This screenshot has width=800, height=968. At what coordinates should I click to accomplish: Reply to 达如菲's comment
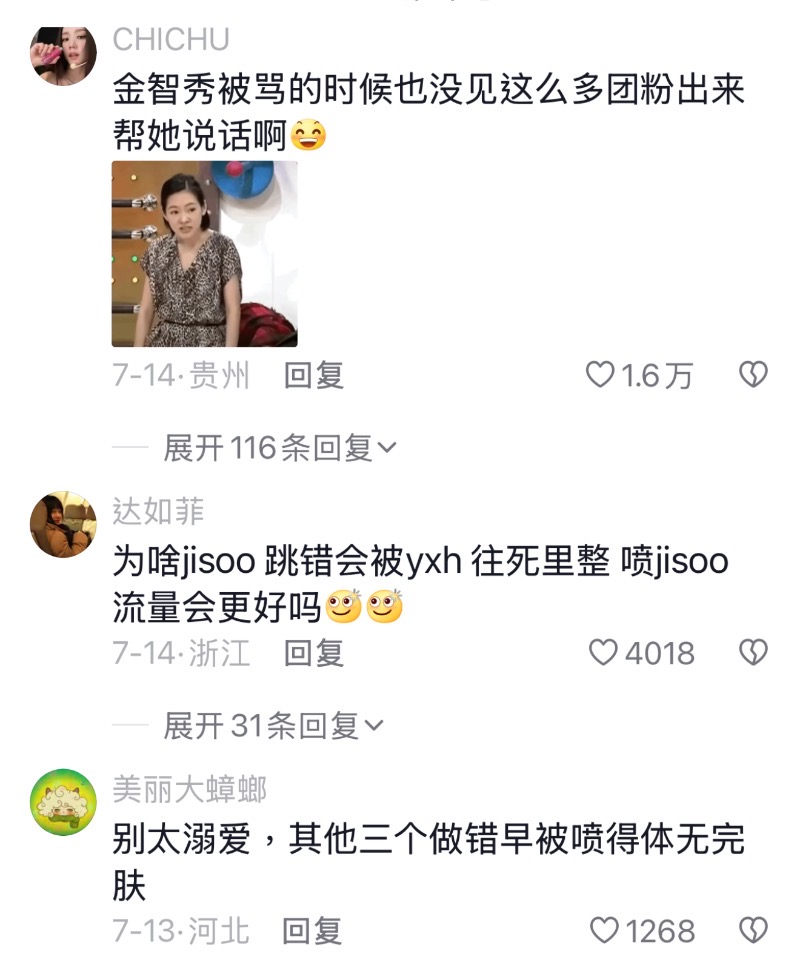(313, 653)
